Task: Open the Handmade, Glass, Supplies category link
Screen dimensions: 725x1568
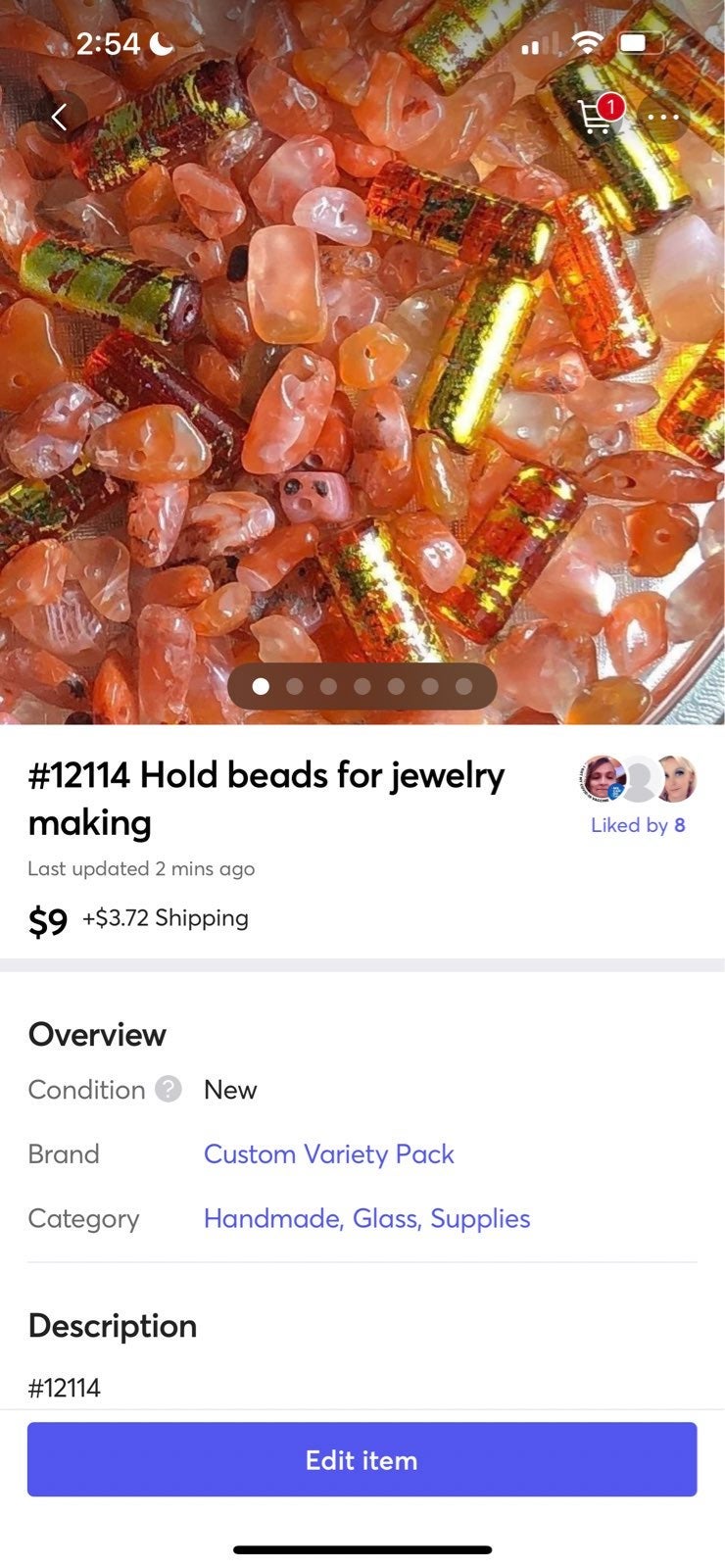Action: coord(366,1218)
